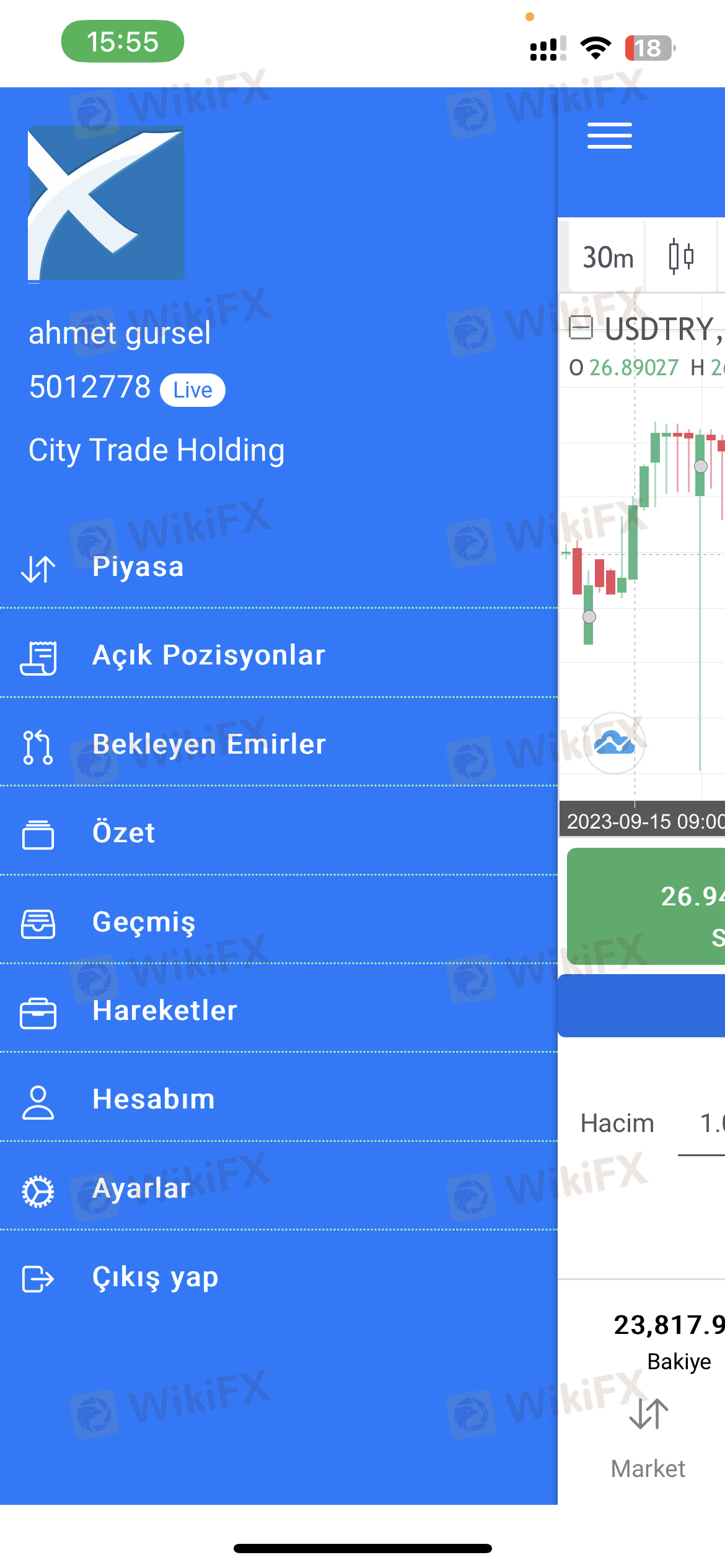This screenshot has width=725, height=1568.
Task: Go to Hesabım account page
Action: [279, 1099]
